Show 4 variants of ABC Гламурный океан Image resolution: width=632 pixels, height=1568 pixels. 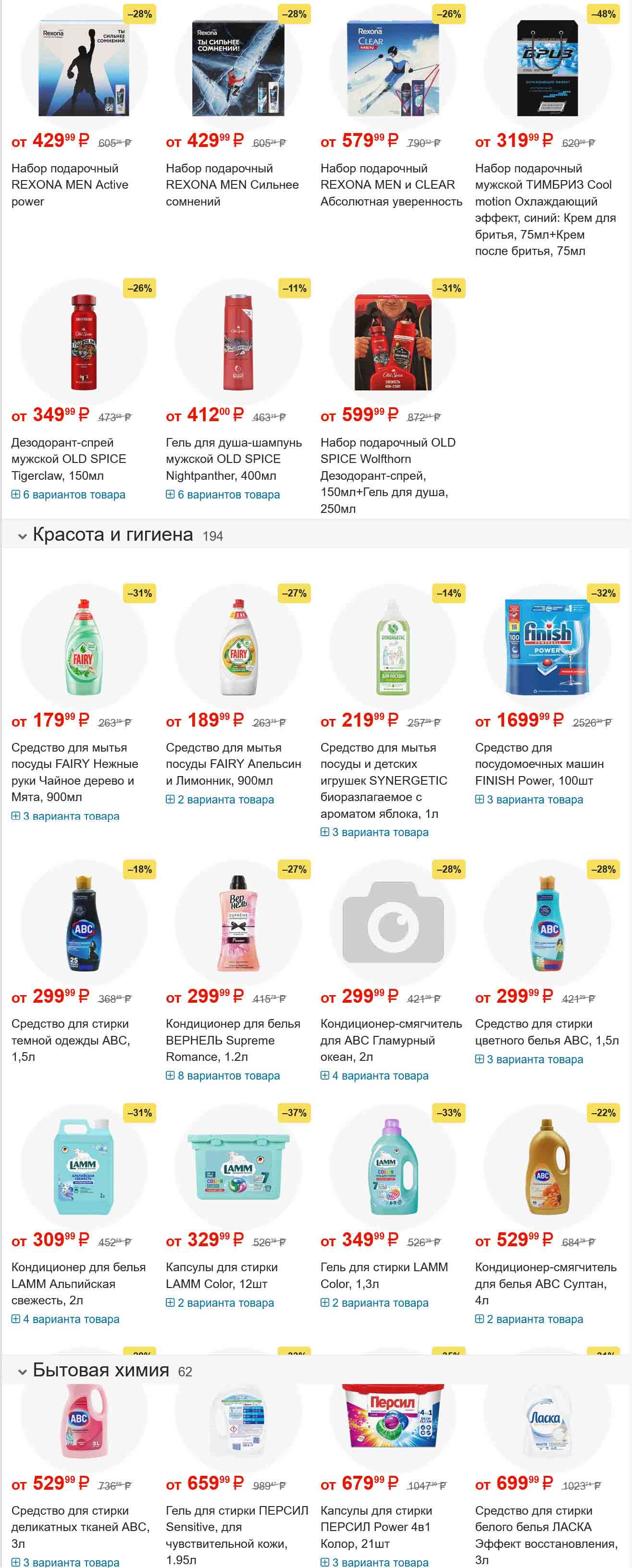coord(374,1076)
